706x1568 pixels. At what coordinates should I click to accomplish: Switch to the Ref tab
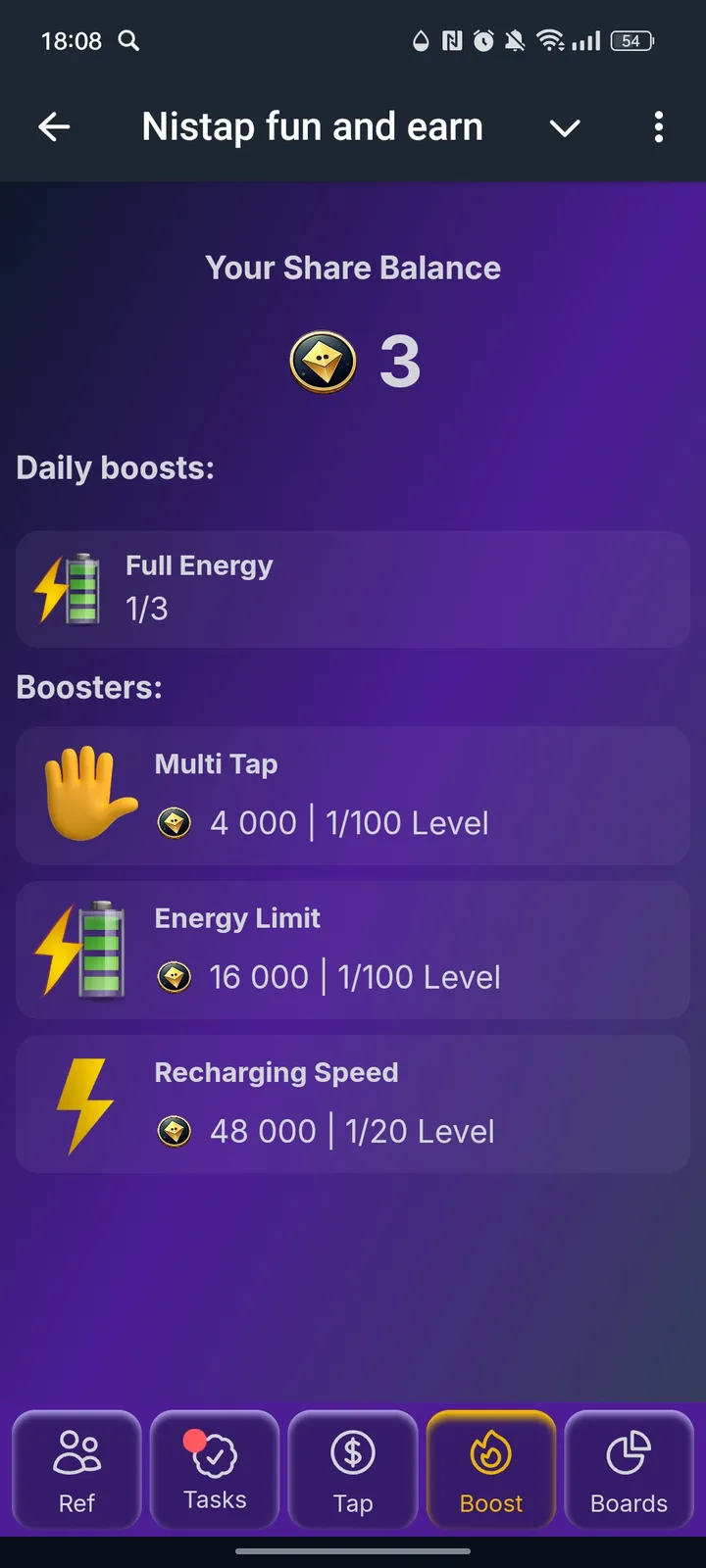[77, 1470]
